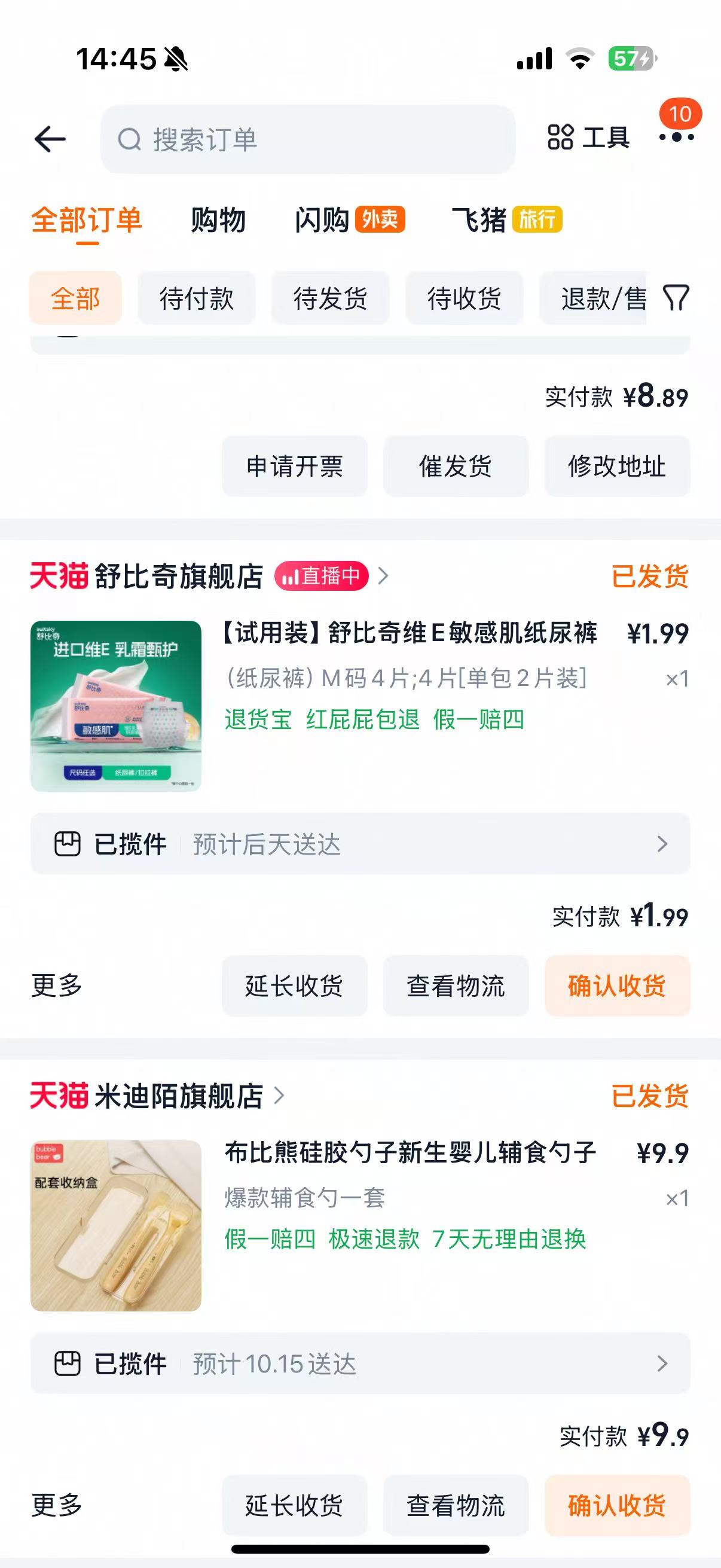
Task: Tap 修改地址 to change the address
Action: point(616,466)
